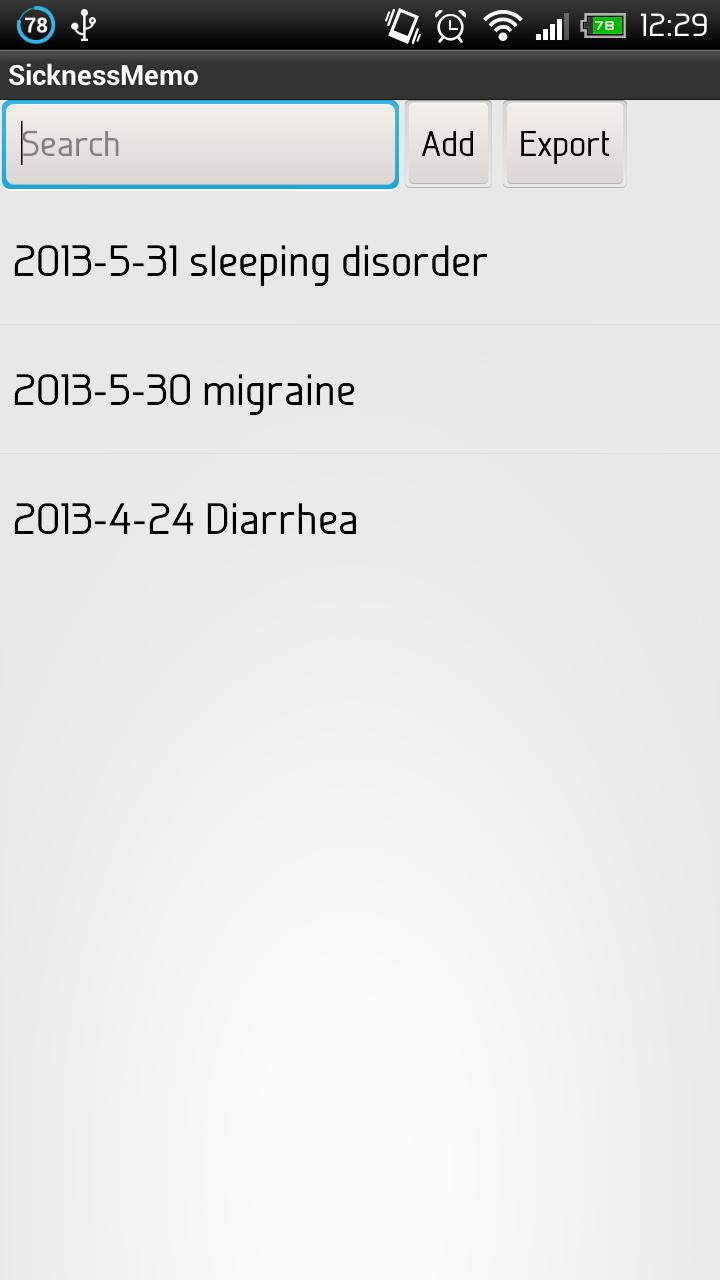The image size is (720, 1280).
Task: Tap the alarm clock status icon
Action: [x=450, y=25]
